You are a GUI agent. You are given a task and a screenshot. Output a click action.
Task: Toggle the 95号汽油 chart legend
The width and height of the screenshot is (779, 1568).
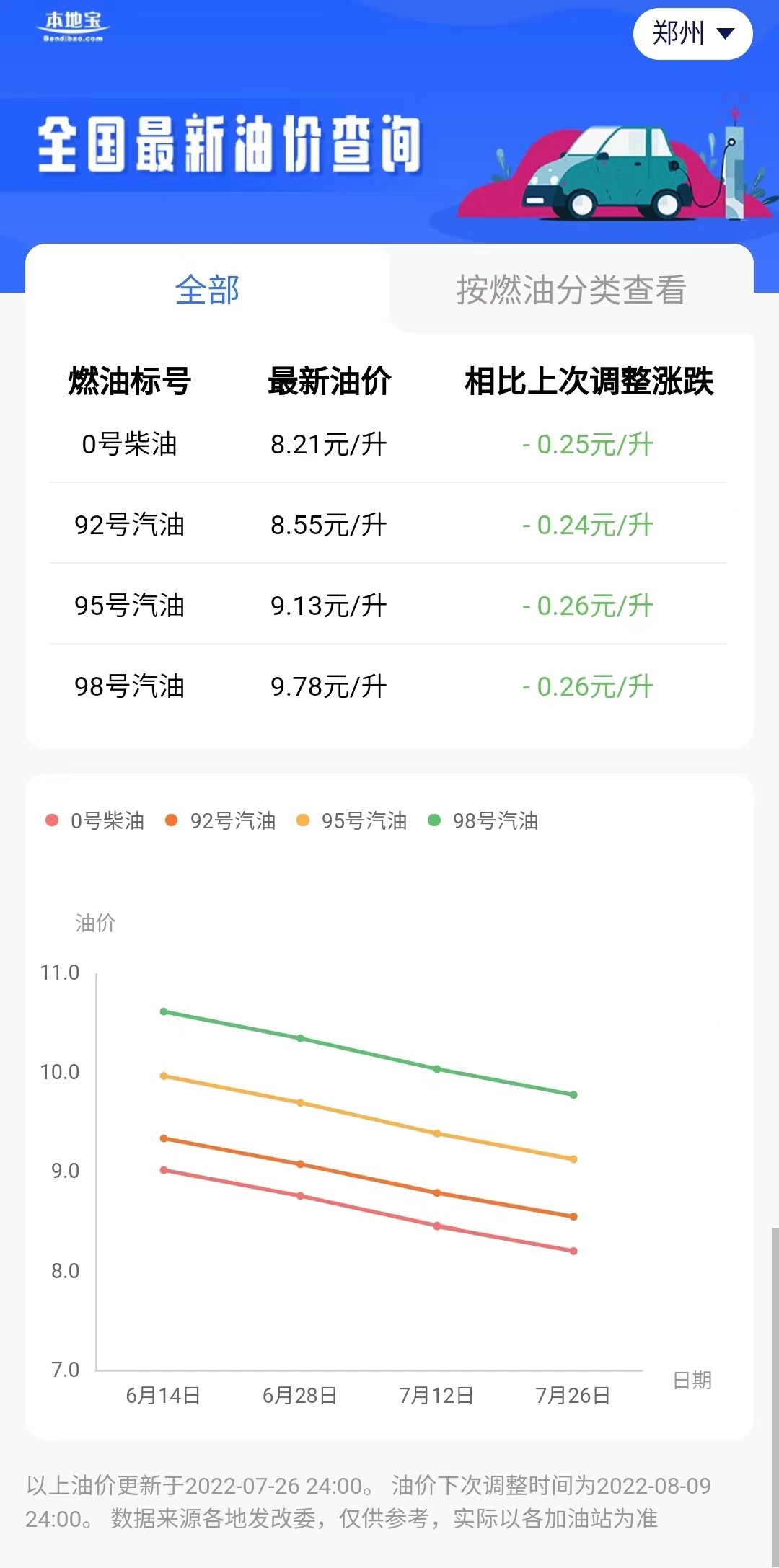coord(352,820)
